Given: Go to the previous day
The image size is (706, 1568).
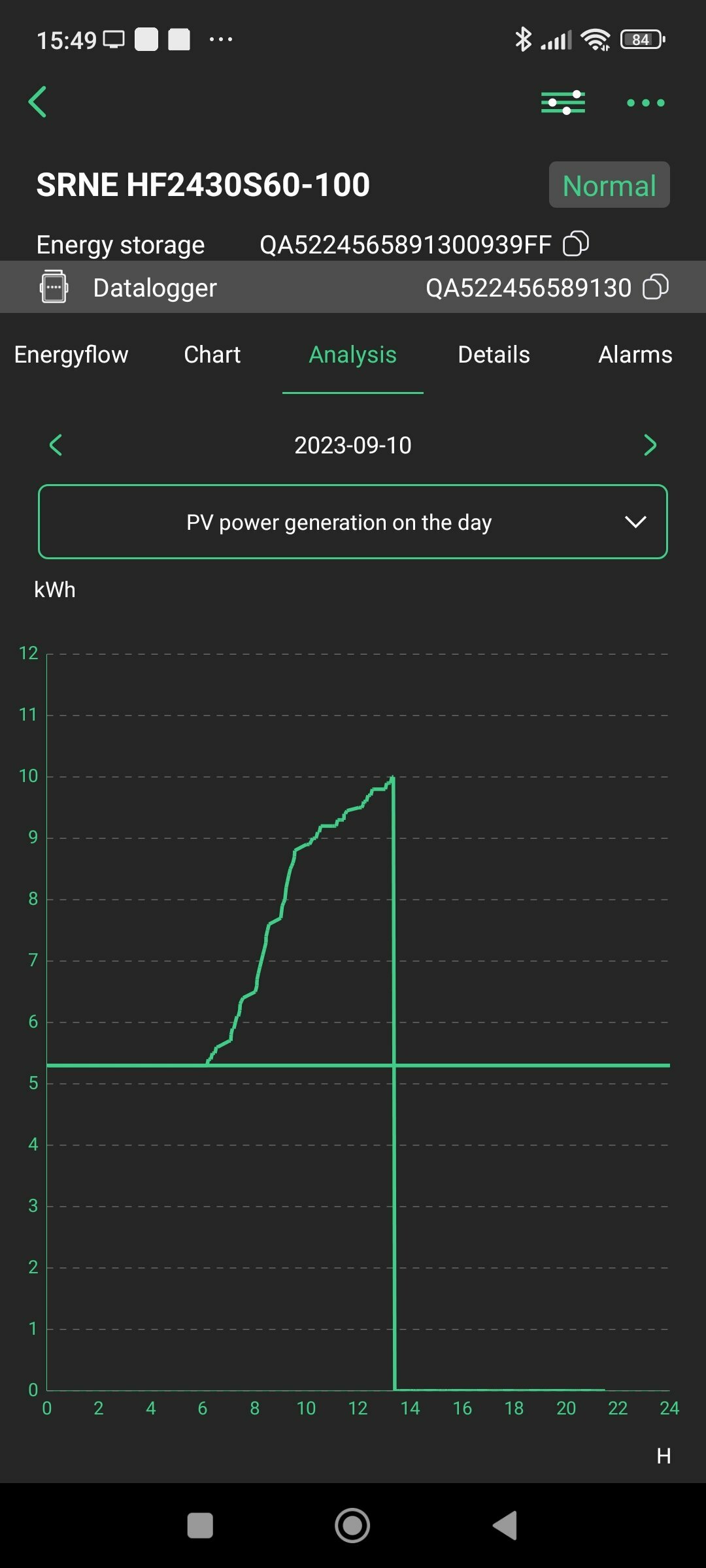Looking at the screenshot, I should tap(56, 446).
